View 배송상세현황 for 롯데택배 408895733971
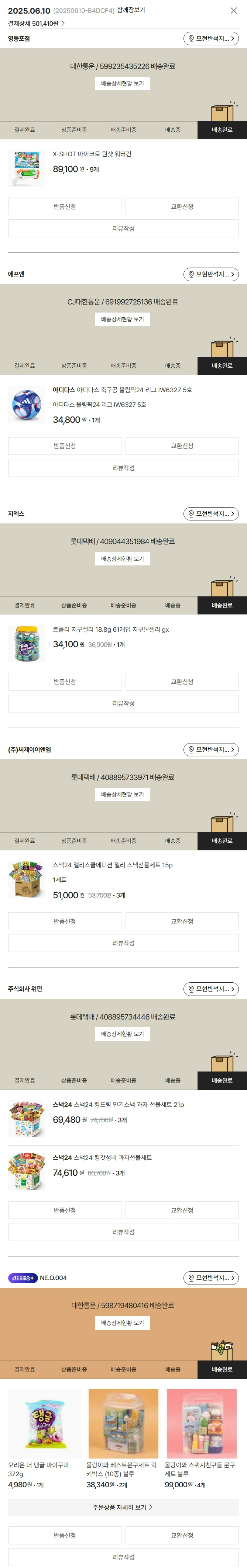The image size is (247, 1568). [123, 794]
